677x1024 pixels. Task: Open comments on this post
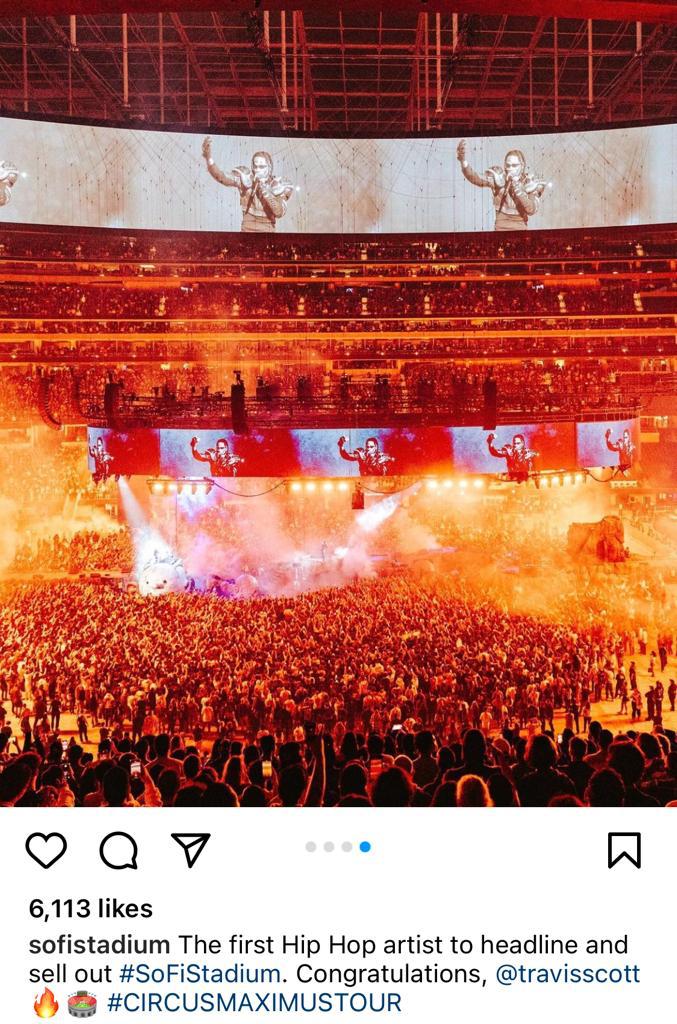(118, 850)
